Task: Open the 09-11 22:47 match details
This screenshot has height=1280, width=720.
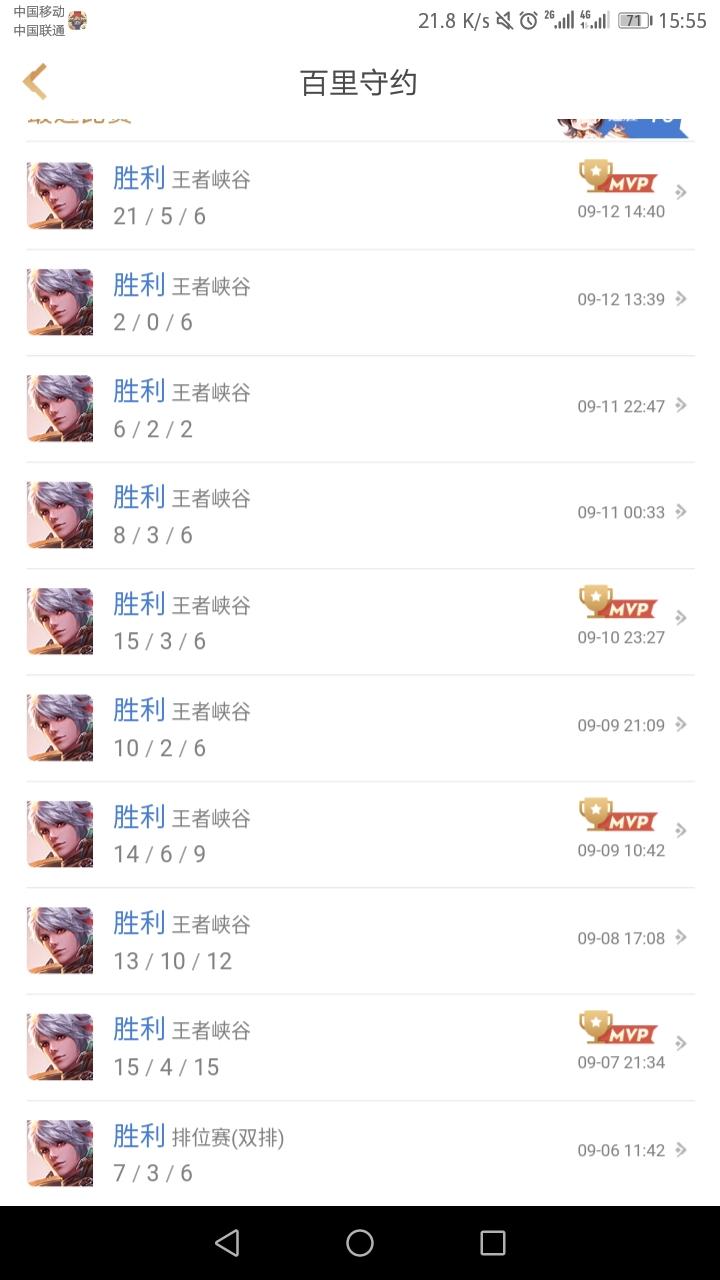Action: coord(360,409)
